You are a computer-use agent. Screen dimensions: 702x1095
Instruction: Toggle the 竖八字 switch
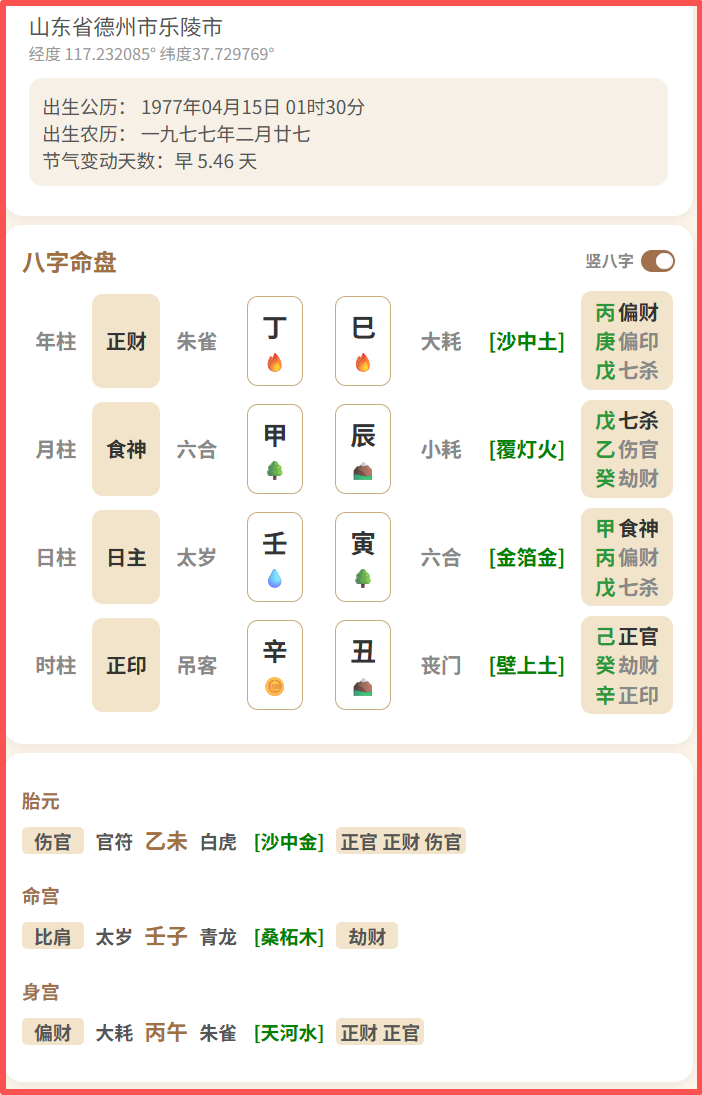(x=658, y=261)
